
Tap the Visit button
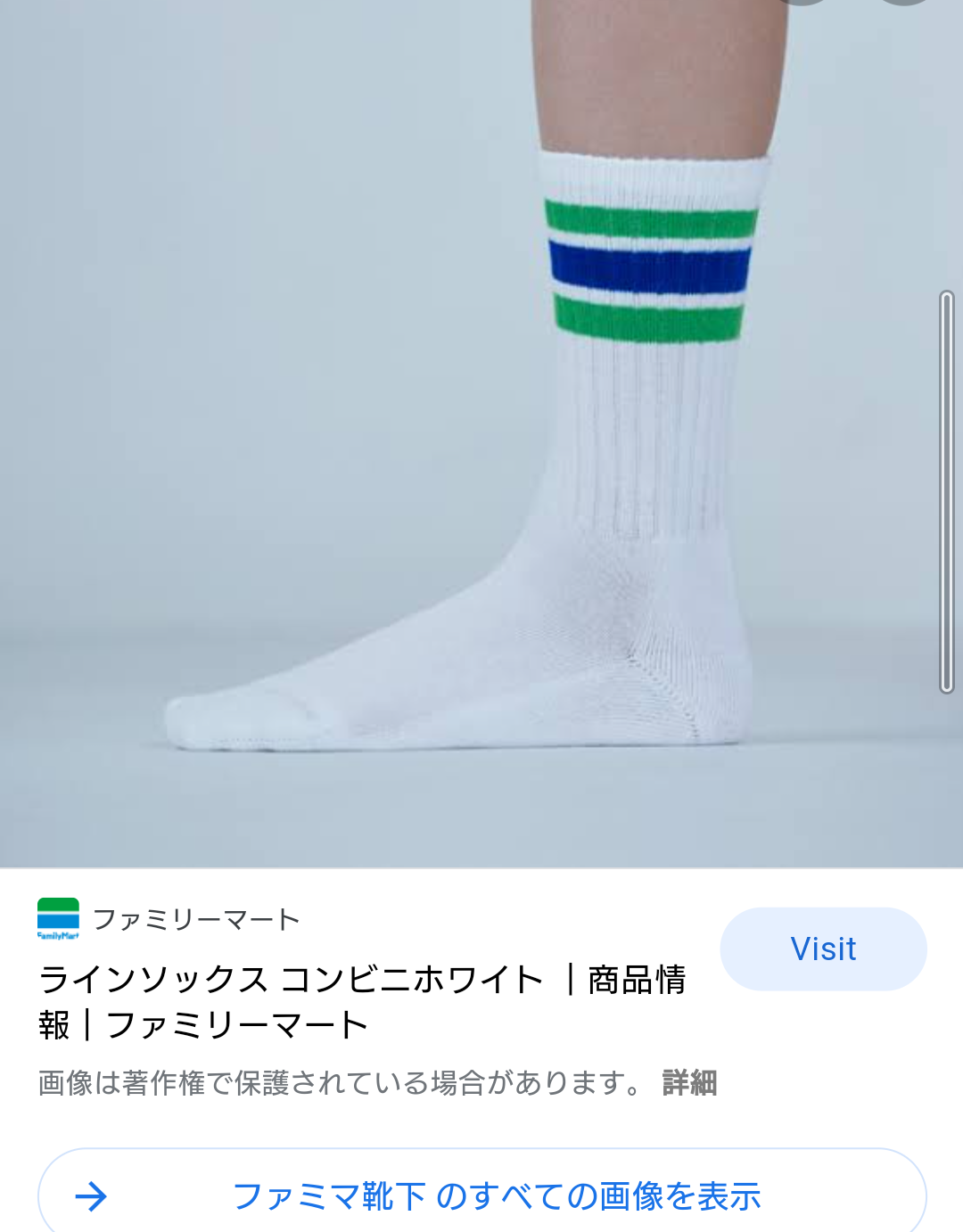coord(822,949)
